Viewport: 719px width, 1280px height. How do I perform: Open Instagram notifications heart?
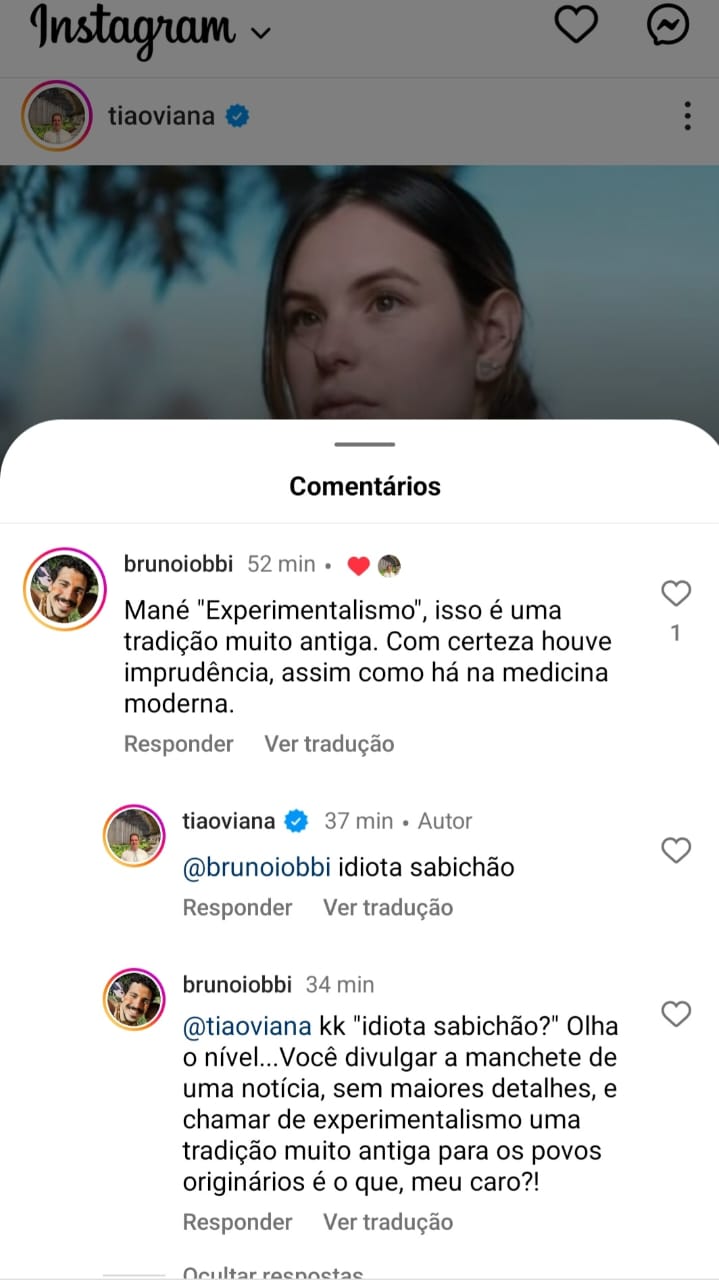[x=576, y=25]
